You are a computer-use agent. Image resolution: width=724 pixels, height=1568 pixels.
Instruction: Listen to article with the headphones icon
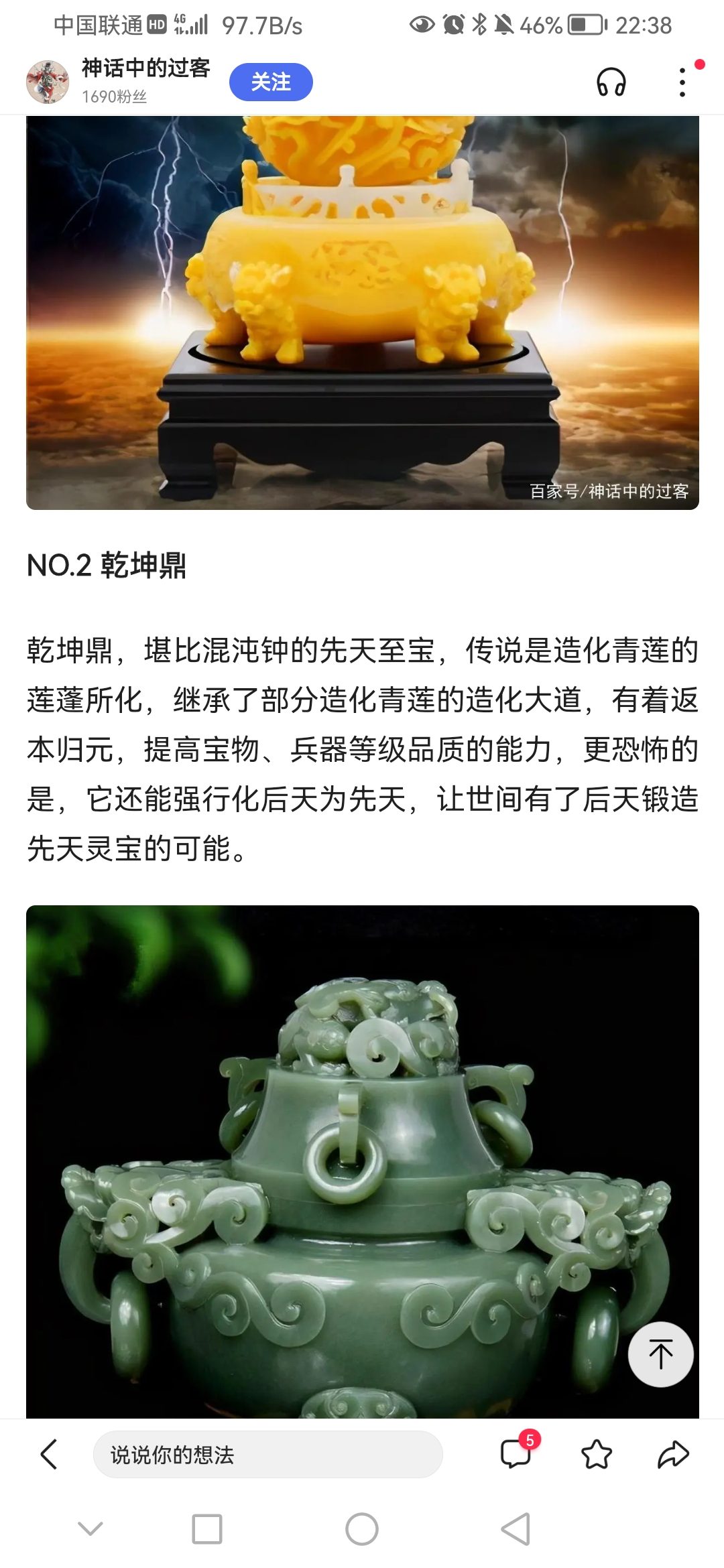(x=611, y=82)
